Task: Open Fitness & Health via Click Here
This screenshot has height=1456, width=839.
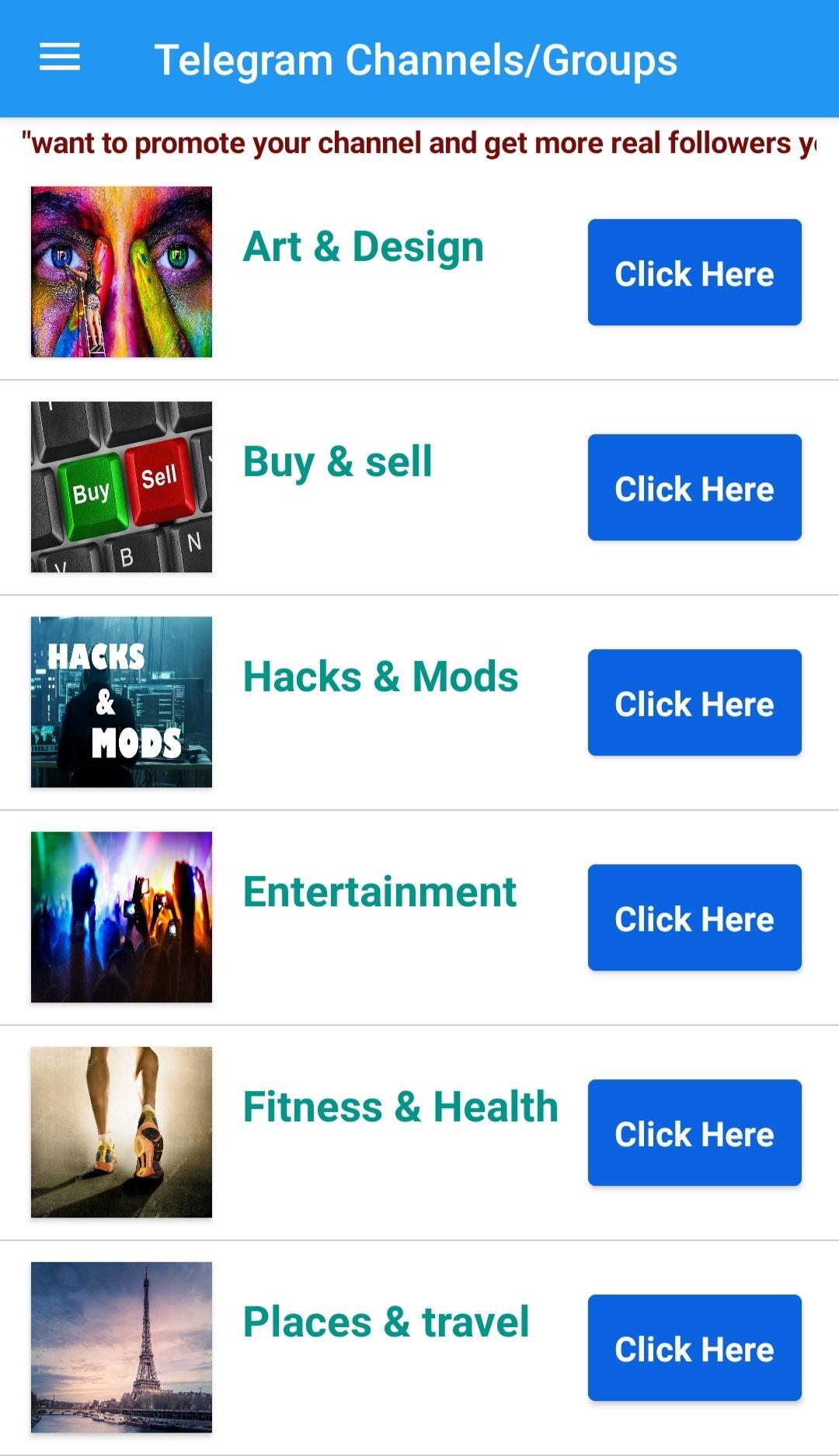Action: click(x=694, y=1133)
